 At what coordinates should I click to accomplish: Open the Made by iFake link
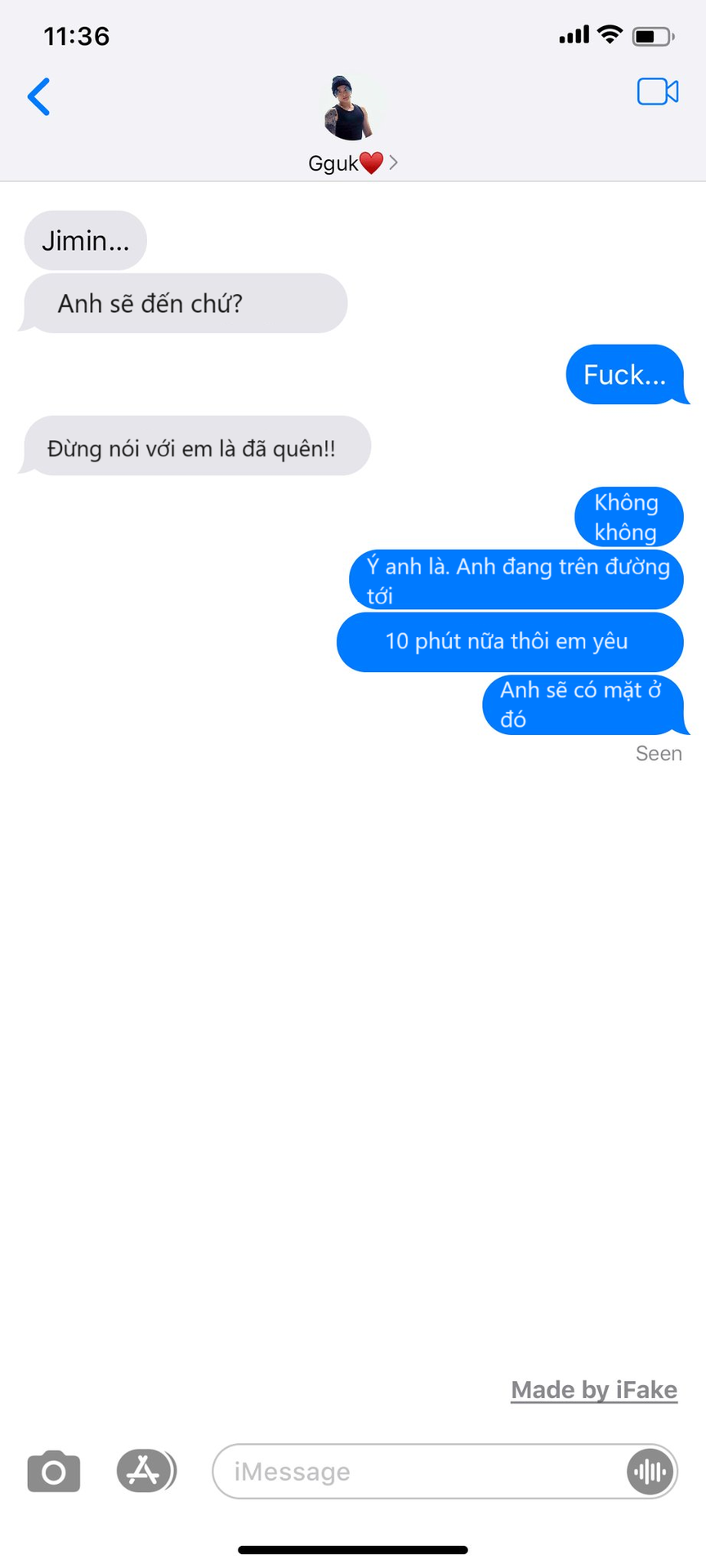point(593,1389)
